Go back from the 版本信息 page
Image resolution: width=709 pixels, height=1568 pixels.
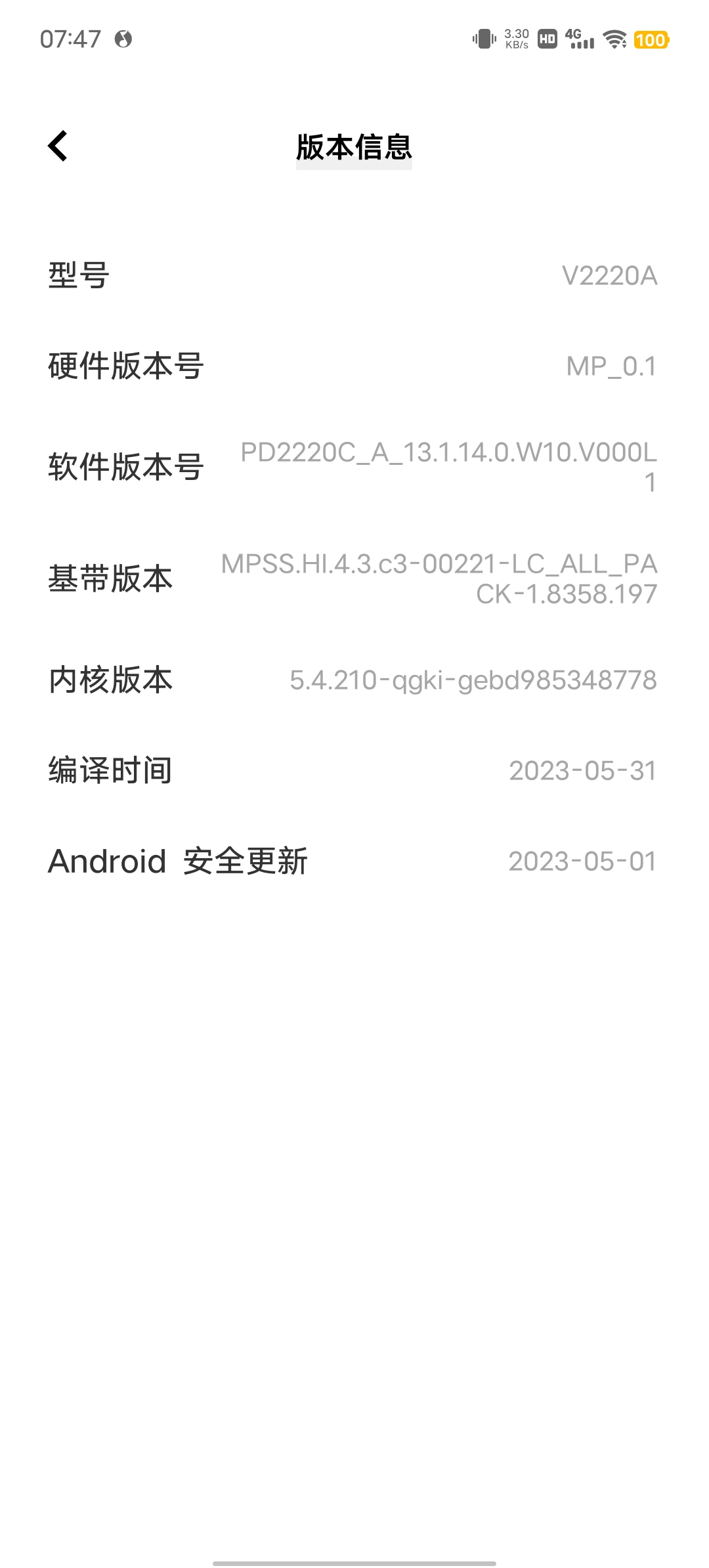pyautogui.click(x=58, y=146)
